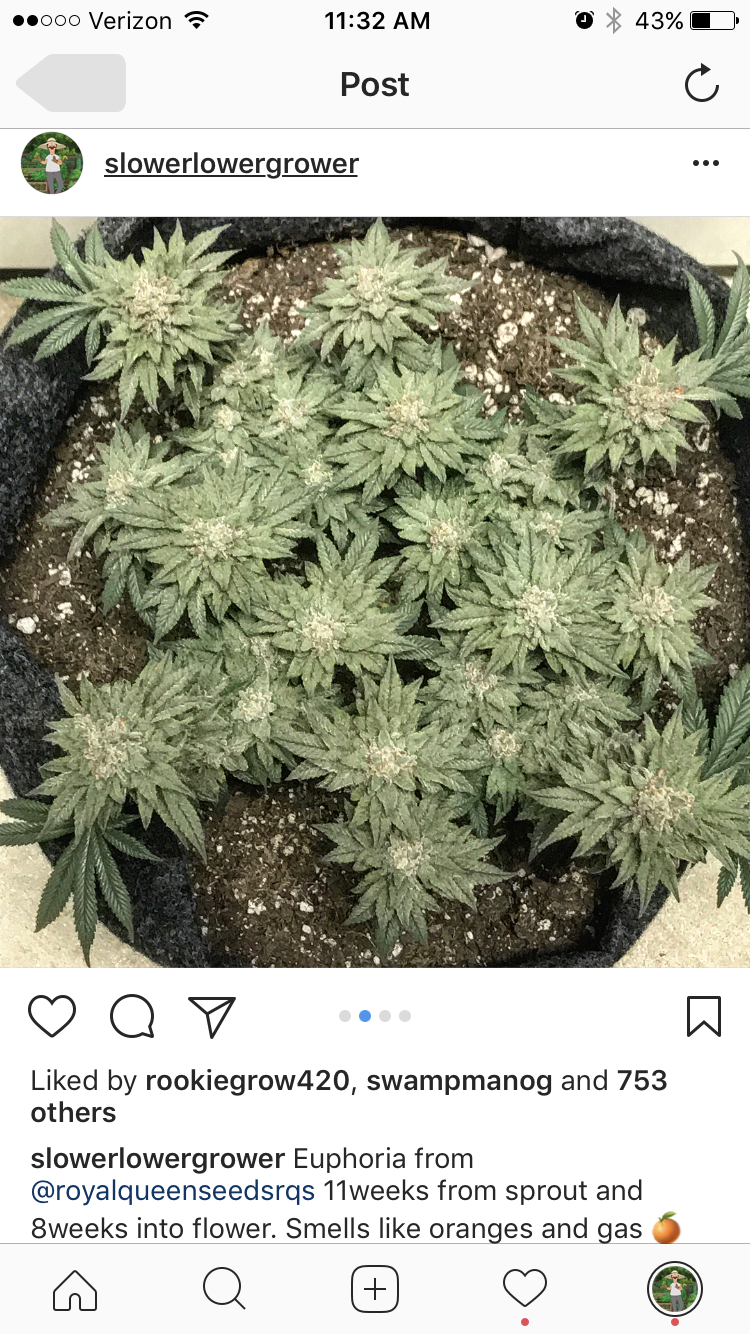
Task: Switch to the Search tab
Action: tap(224, 1290)
